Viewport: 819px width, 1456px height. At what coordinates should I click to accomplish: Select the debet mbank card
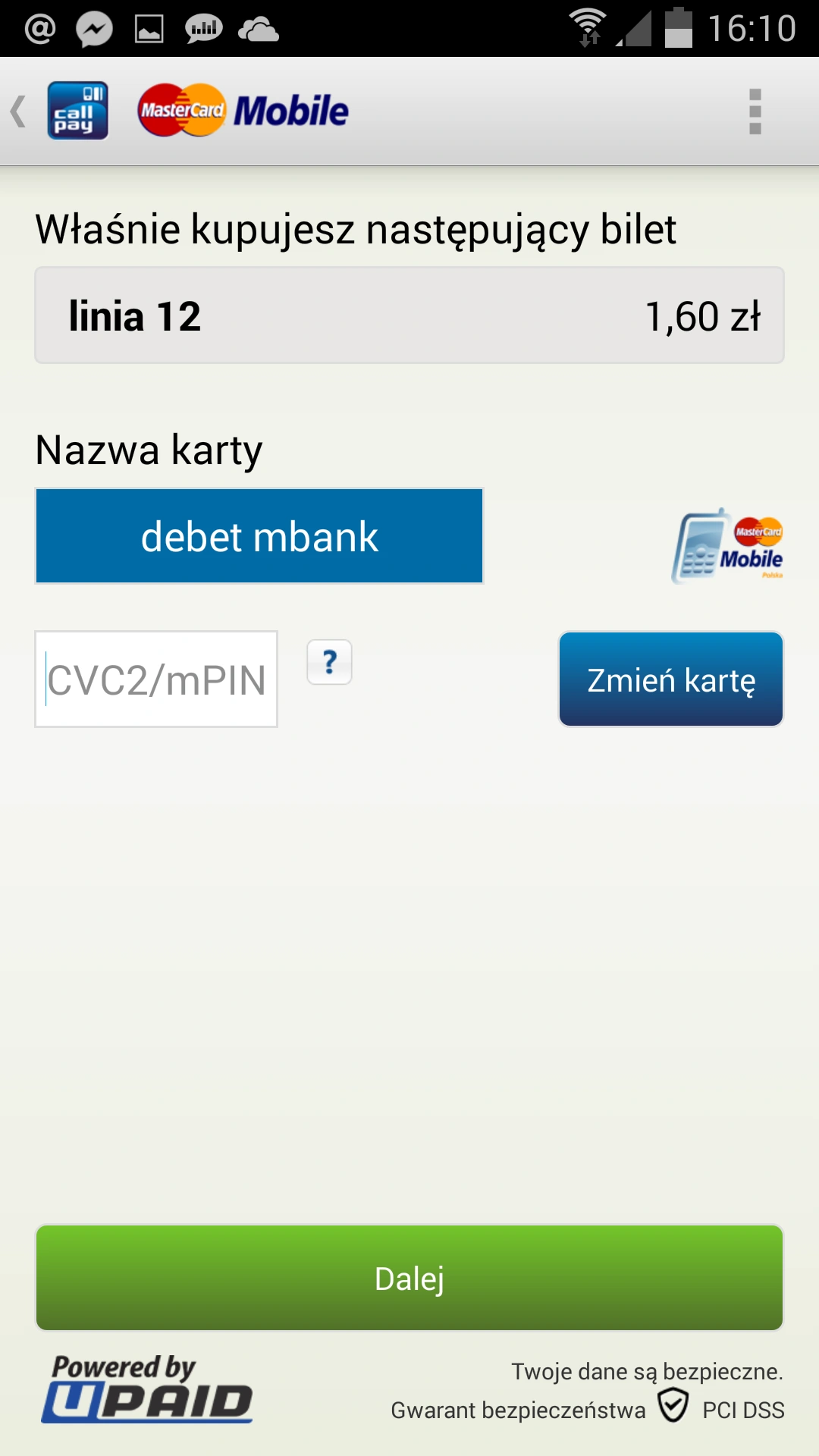pos(259,536)
